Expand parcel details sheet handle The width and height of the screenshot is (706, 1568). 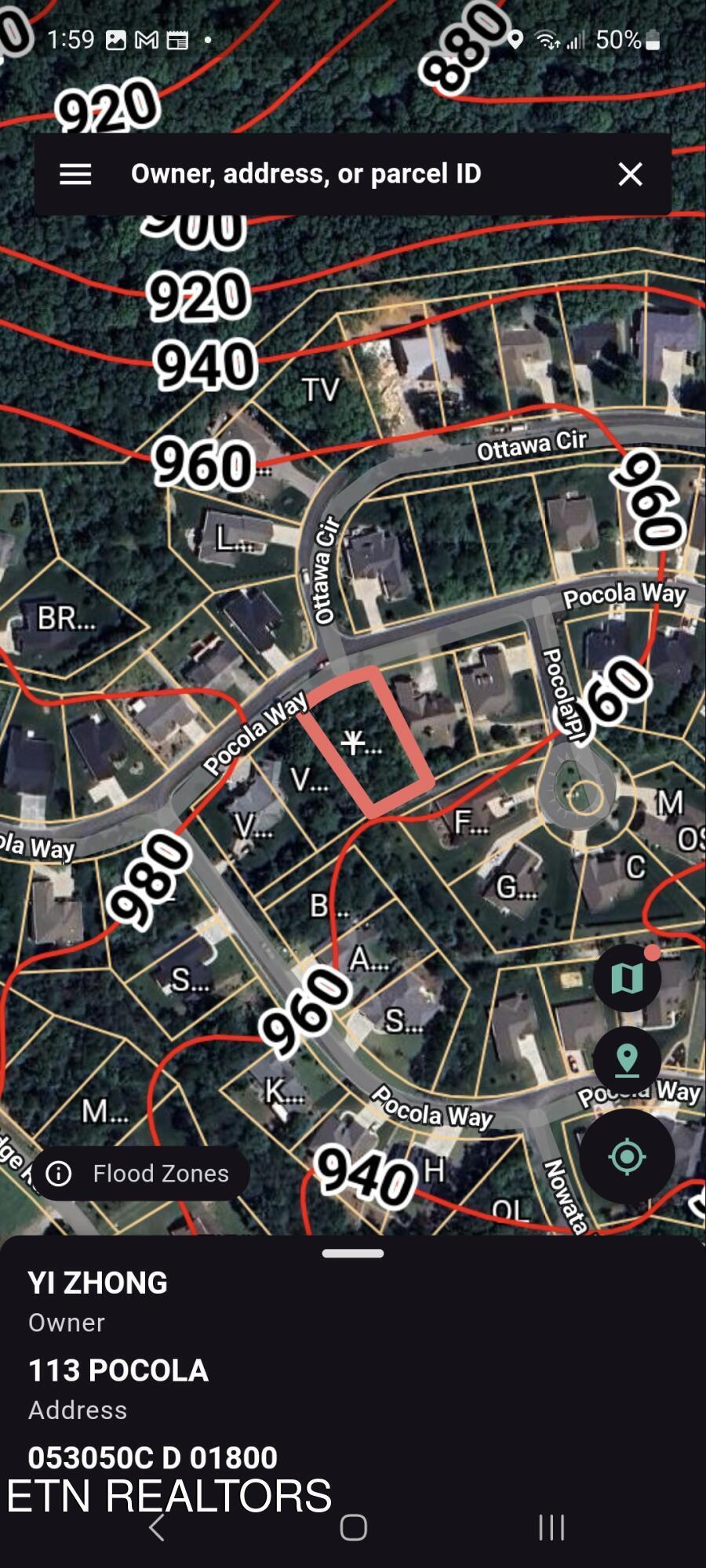click(x=353, y=1254)
